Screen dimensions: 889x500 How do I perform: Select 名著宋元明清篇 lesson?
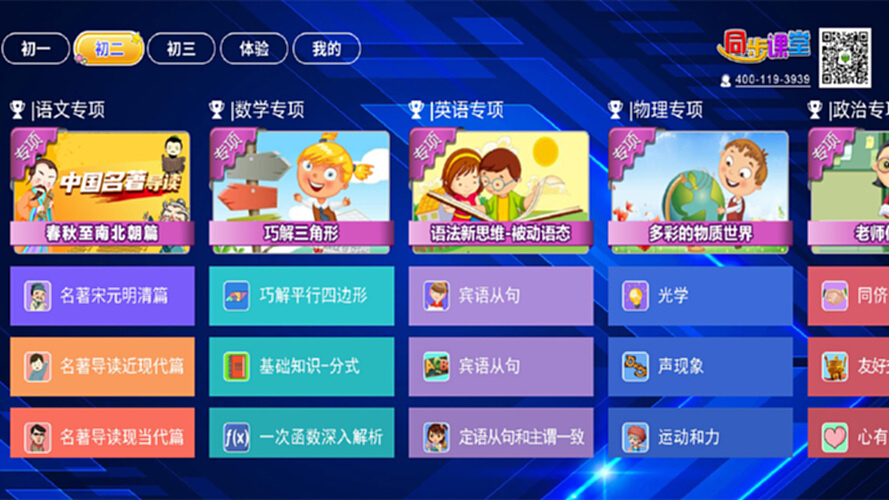(102, 296)
